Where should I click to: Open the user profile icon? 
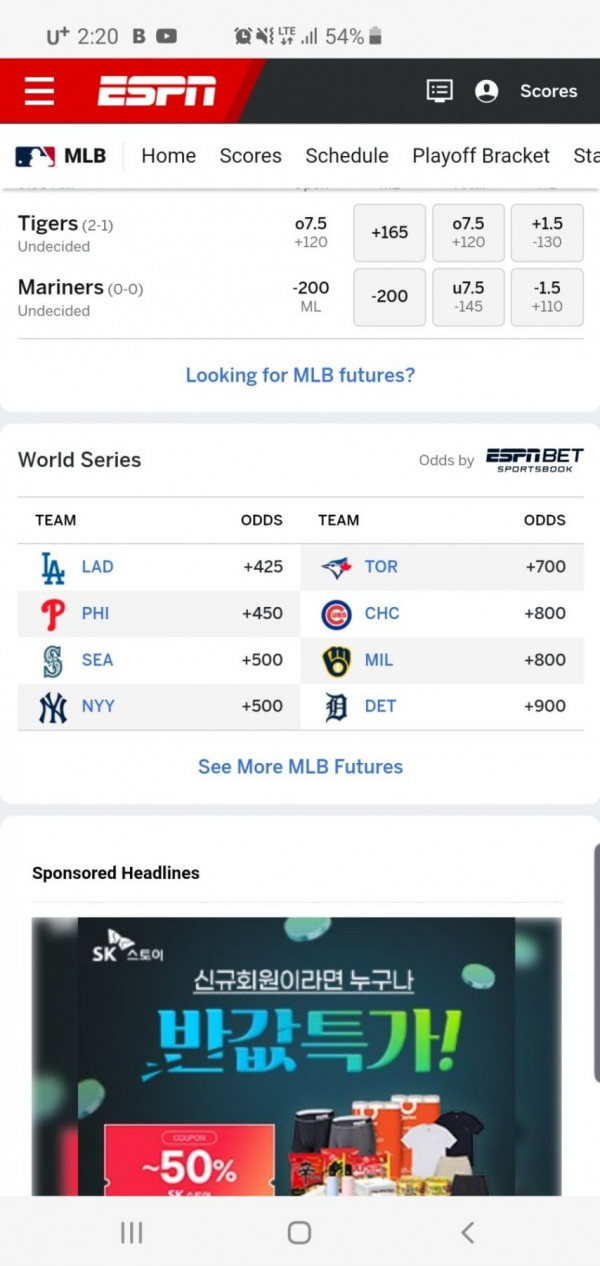[487, 91]
